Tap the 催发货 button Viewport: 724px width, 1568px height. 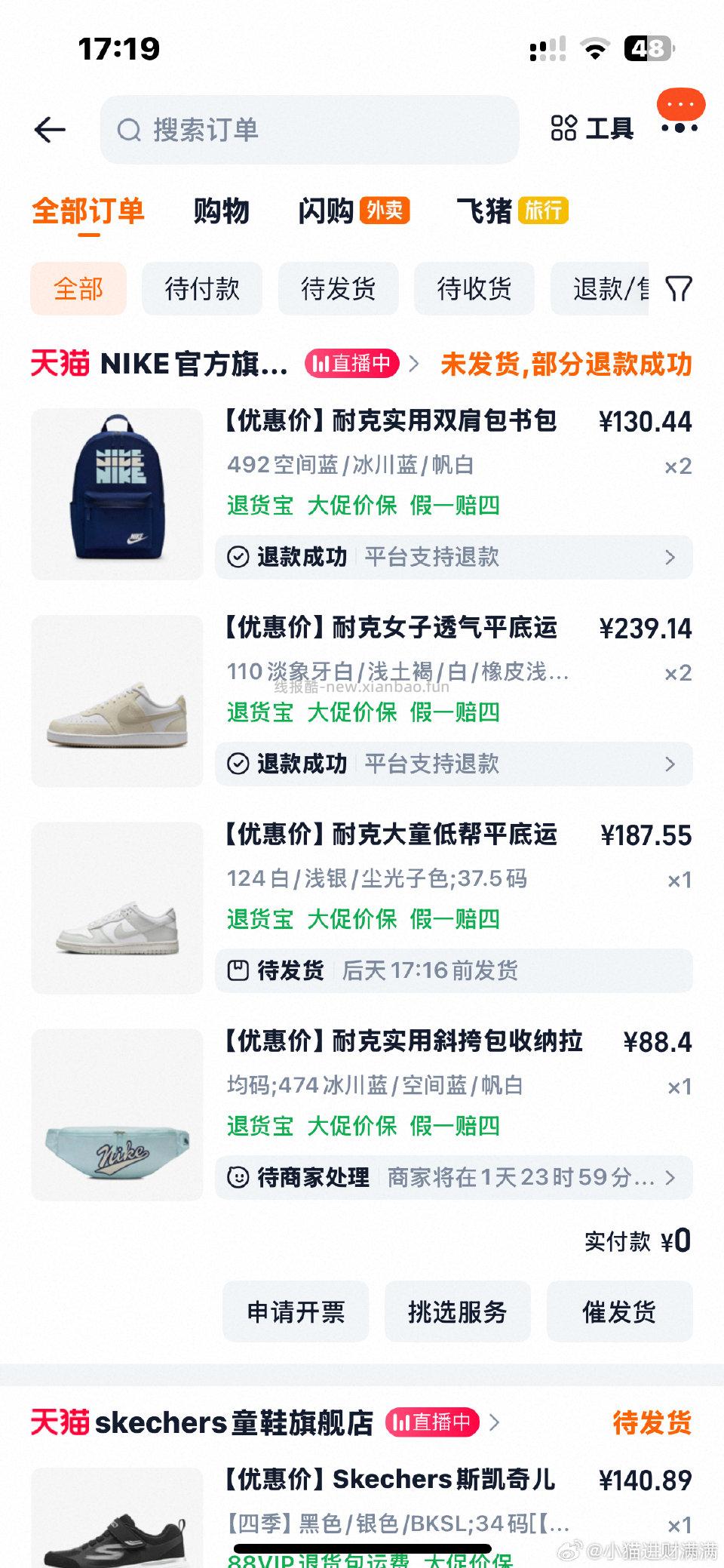click(x=620, y=1312)
